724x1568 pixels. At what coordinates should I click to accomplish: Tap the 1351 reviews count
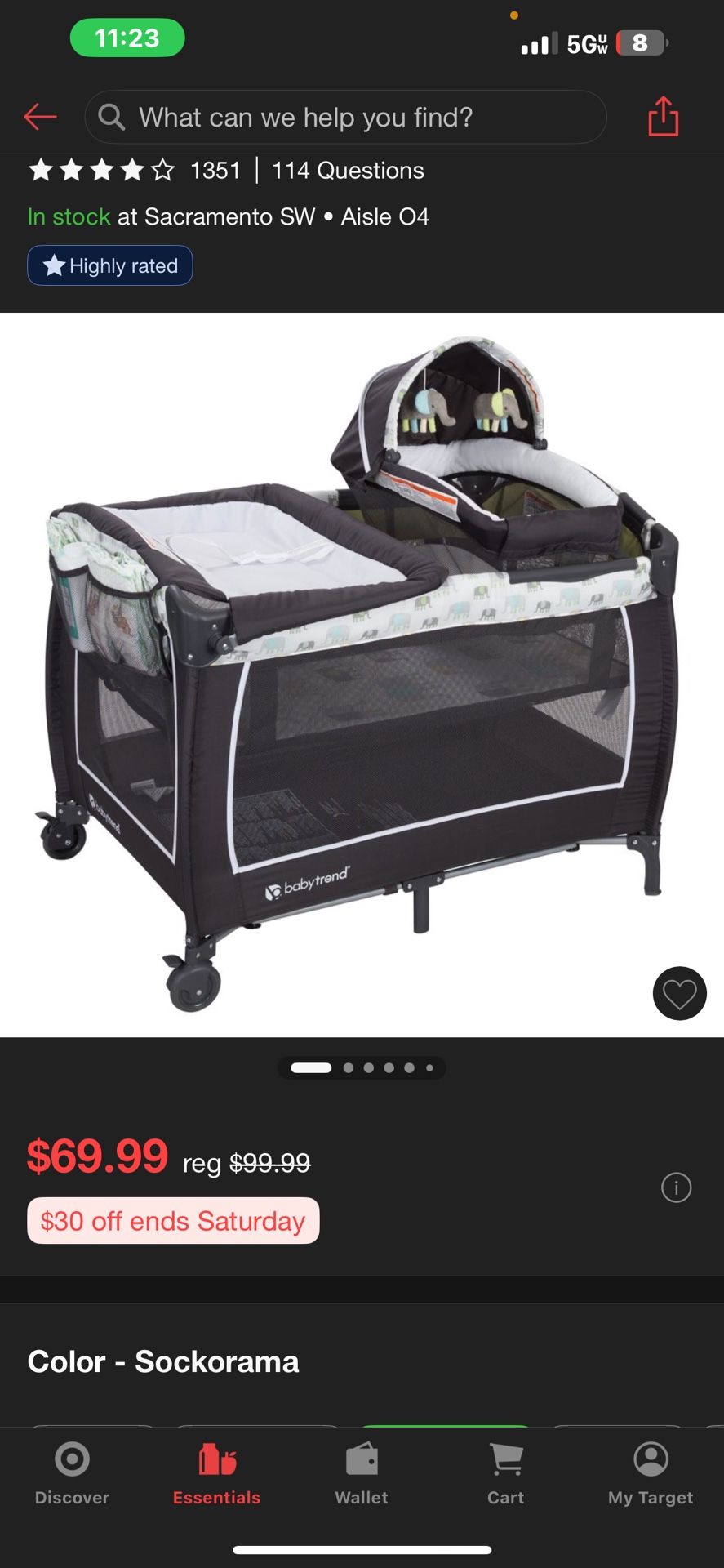[x=215, y=170]
